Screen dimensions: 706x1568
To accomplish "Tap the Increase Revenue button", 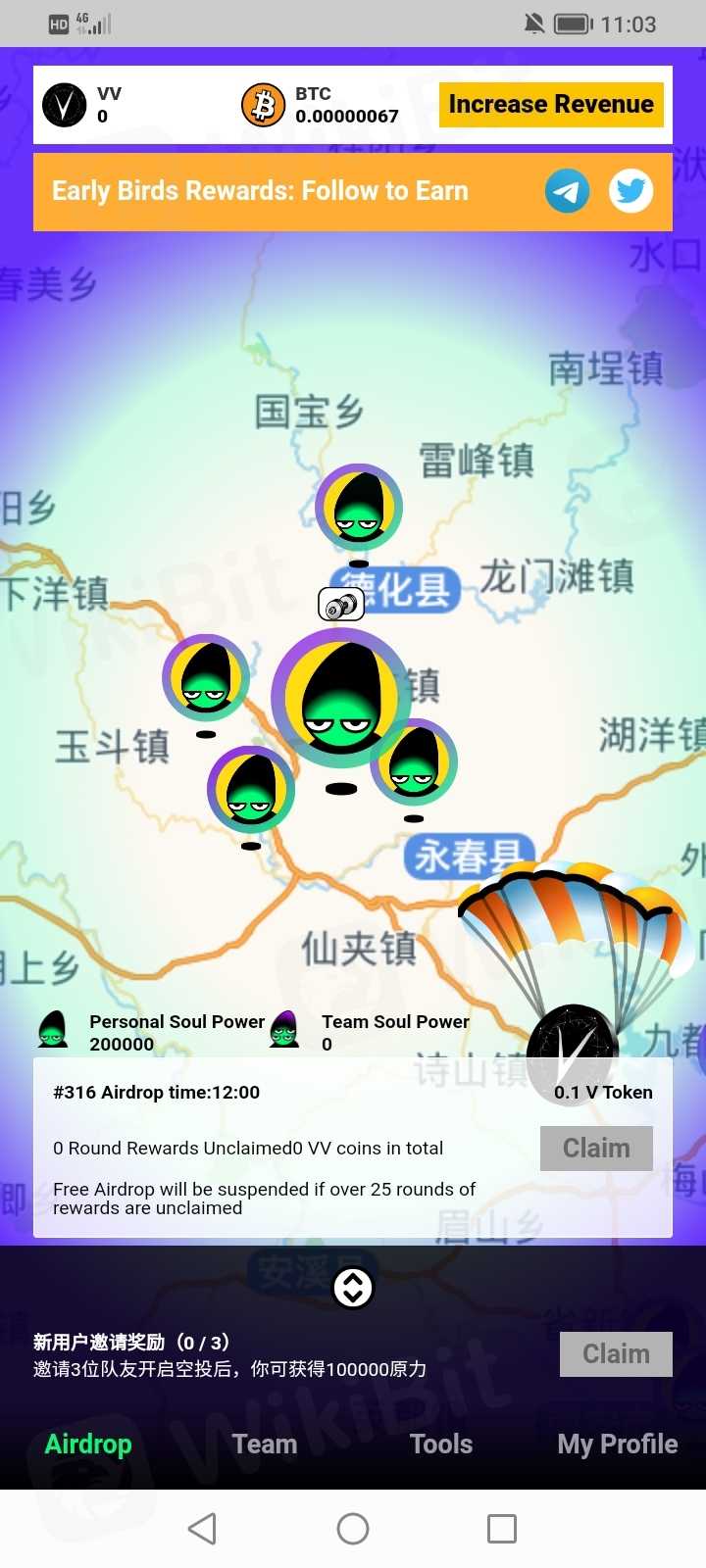I will pos(551,105).
